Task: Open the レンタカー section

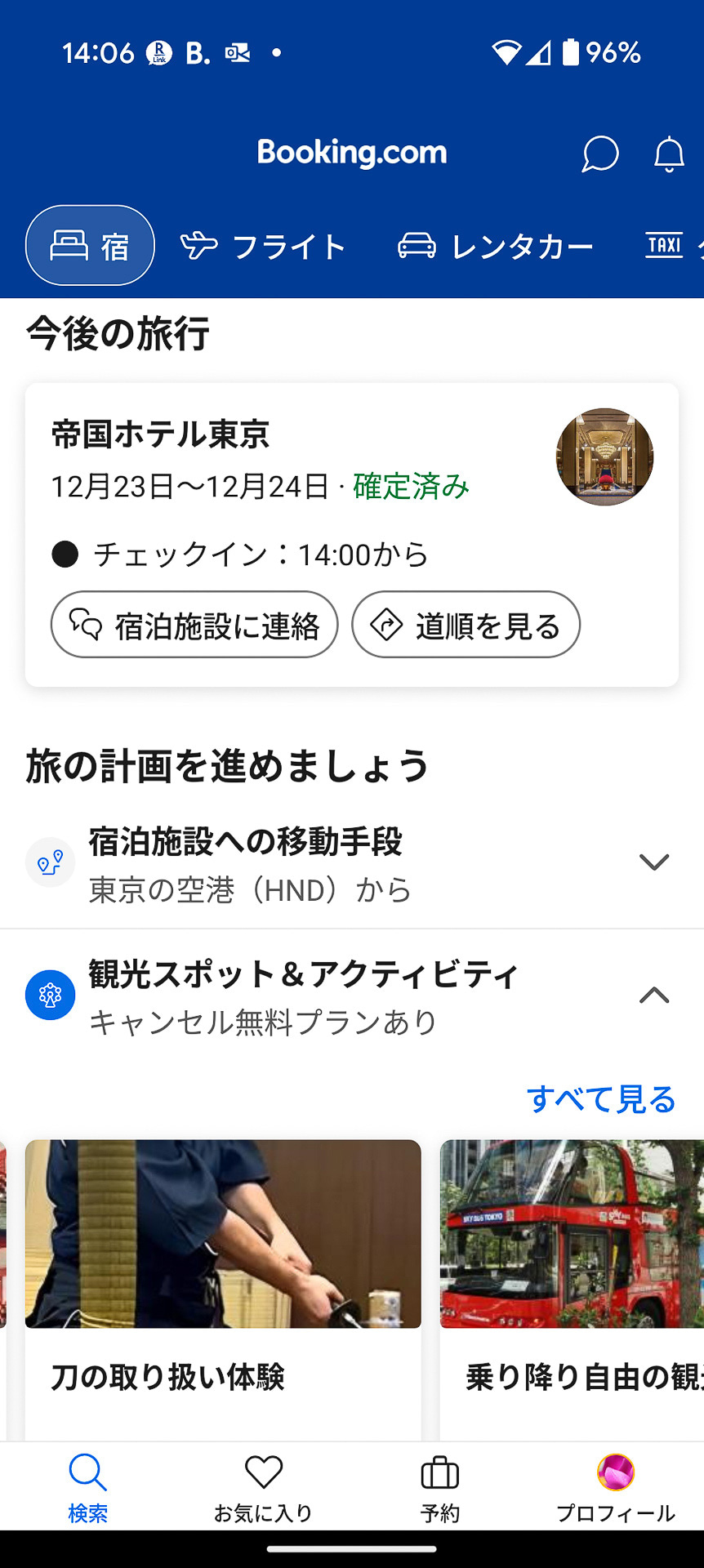Action: coord(498,245)
